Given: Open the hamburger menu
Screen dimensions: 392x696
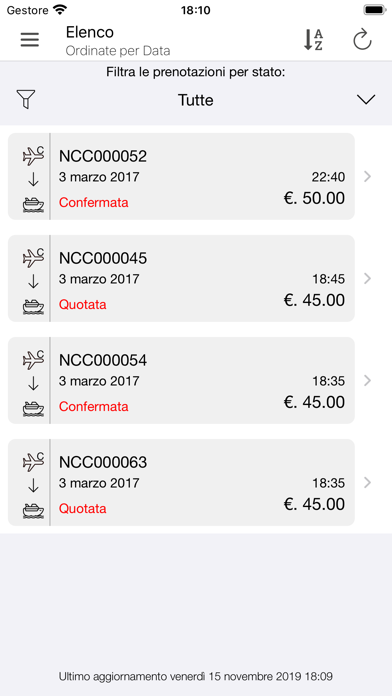Looking at the screenshot, I should [30, 40].
